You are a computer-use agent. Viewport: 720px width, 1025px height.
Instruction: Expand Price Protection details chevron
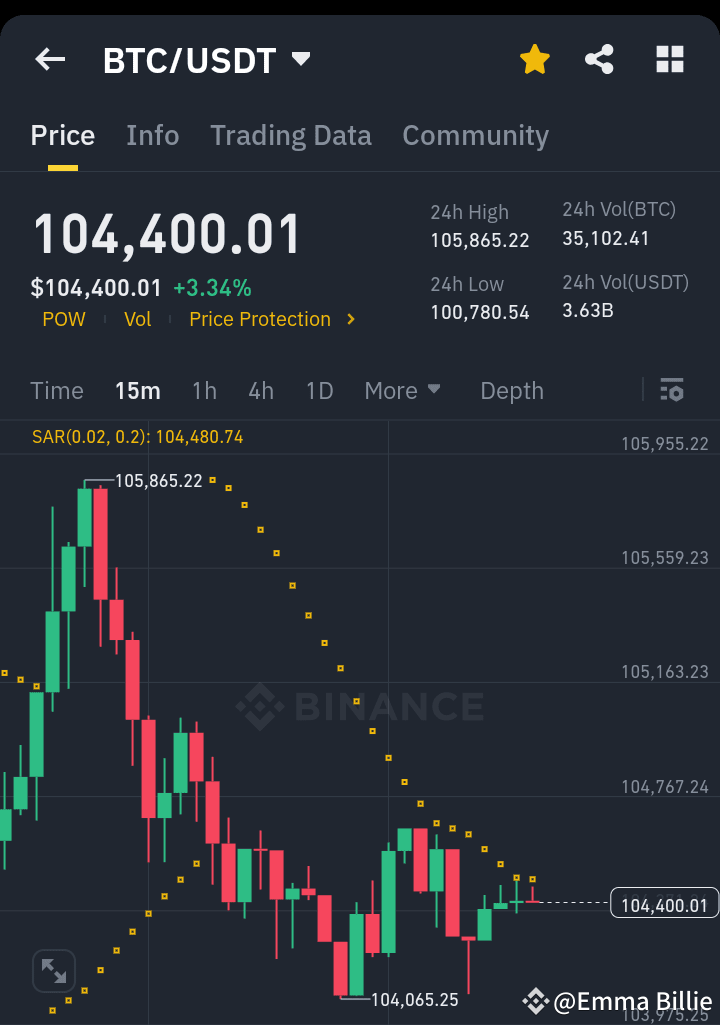(x=349, y=319)
